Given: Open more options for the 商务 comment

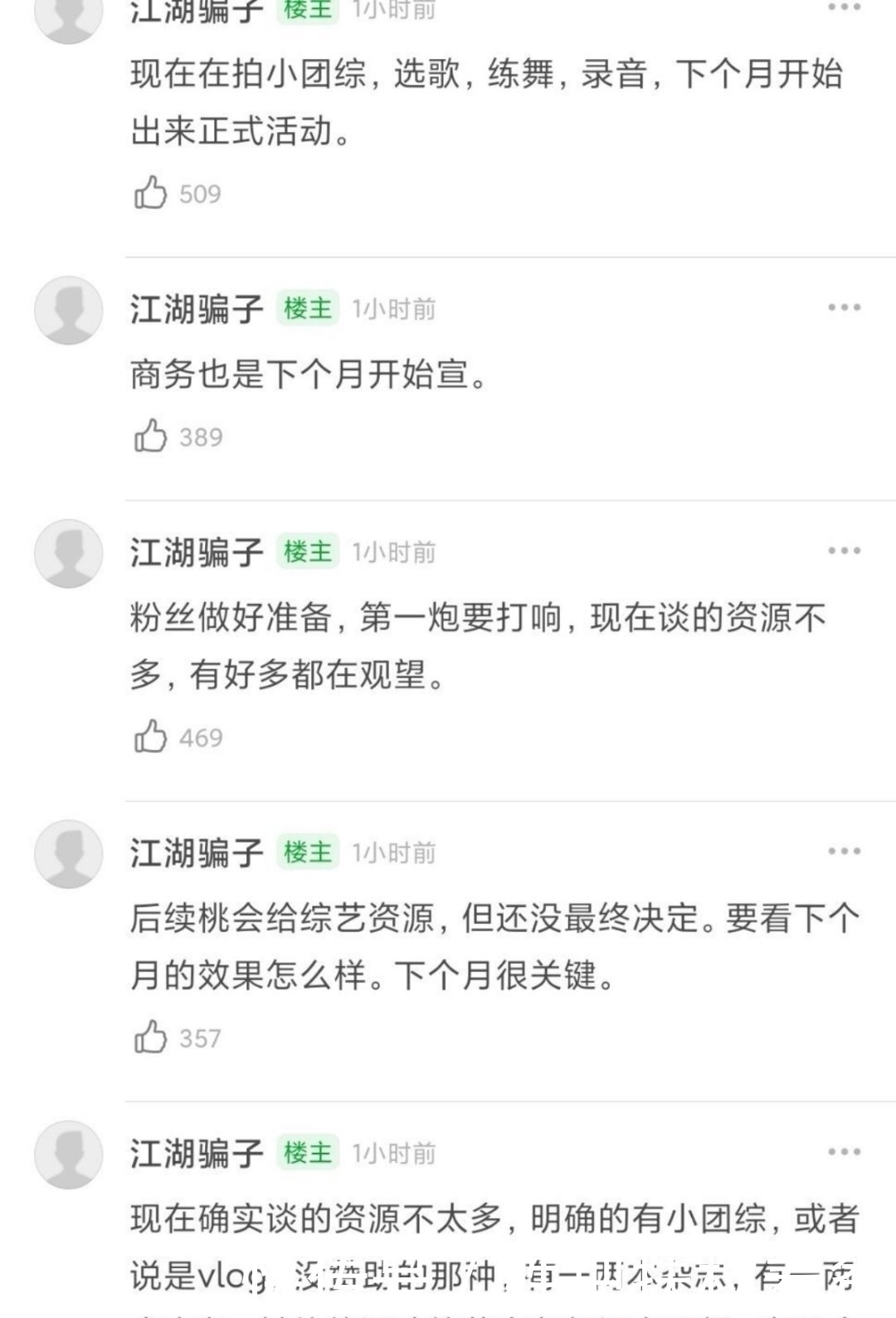Looking at the screenshot, I should pyautogui.click(x=844, y=308).
